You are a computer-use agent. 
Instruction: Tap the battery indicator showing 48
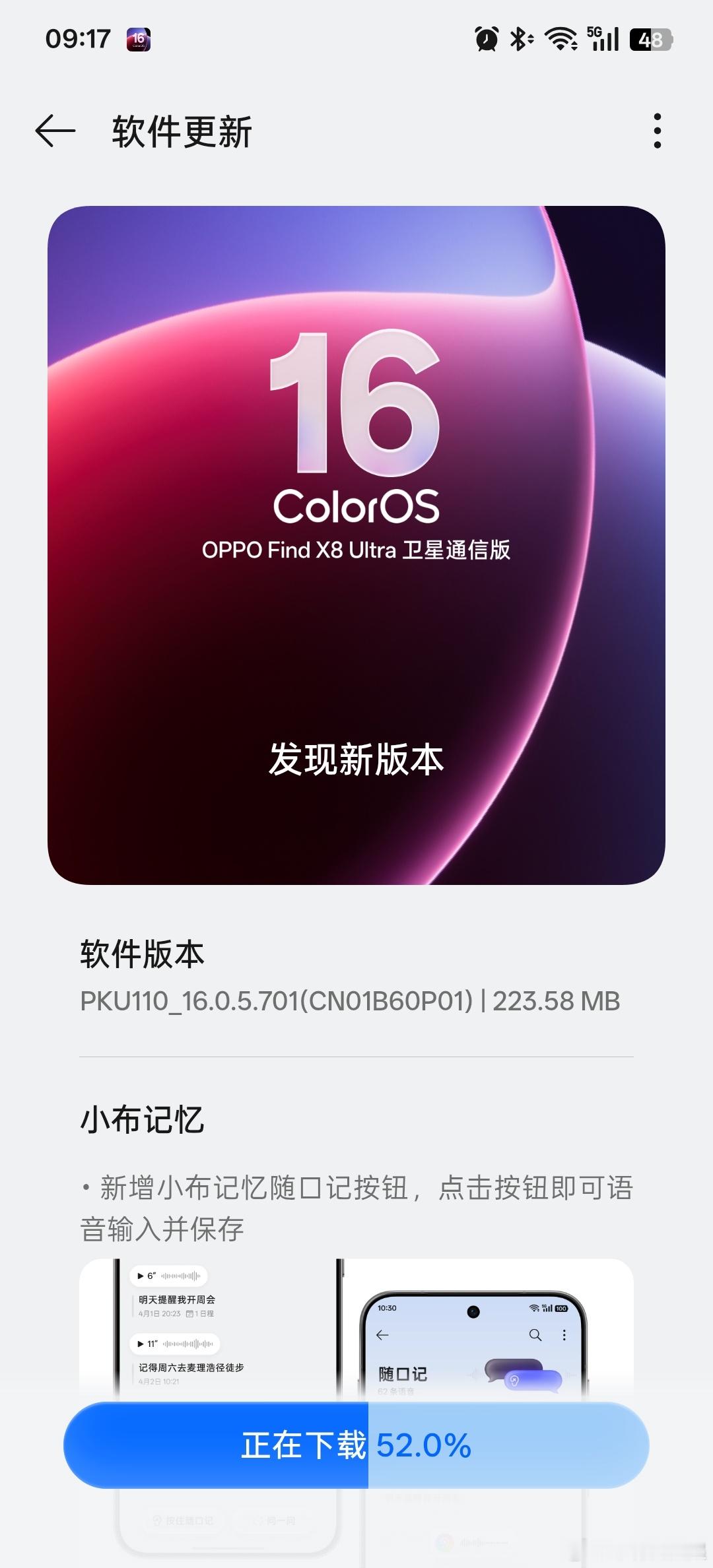[x=650, y=40]
